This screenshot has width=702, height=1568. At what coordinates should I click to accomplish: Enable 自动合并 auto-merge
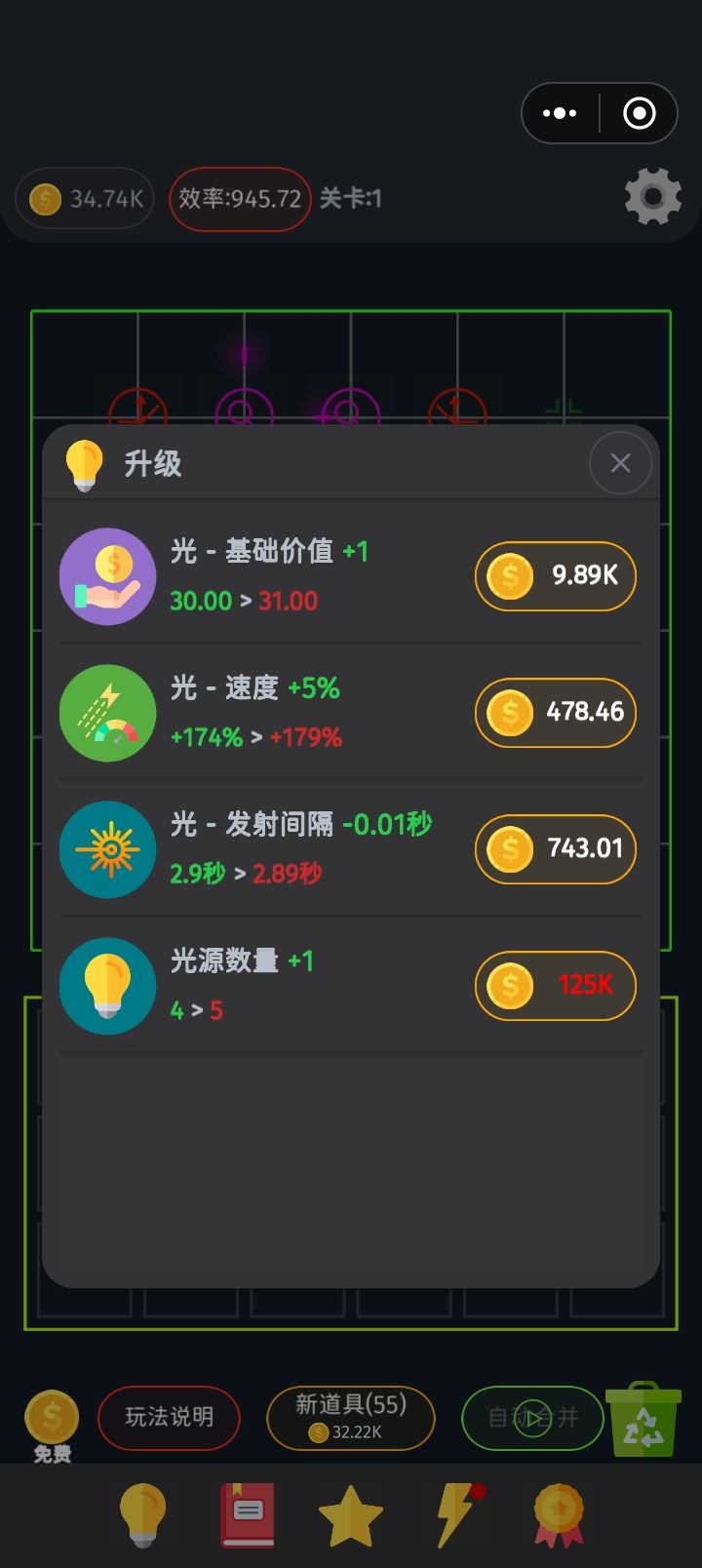point(531,1418)
